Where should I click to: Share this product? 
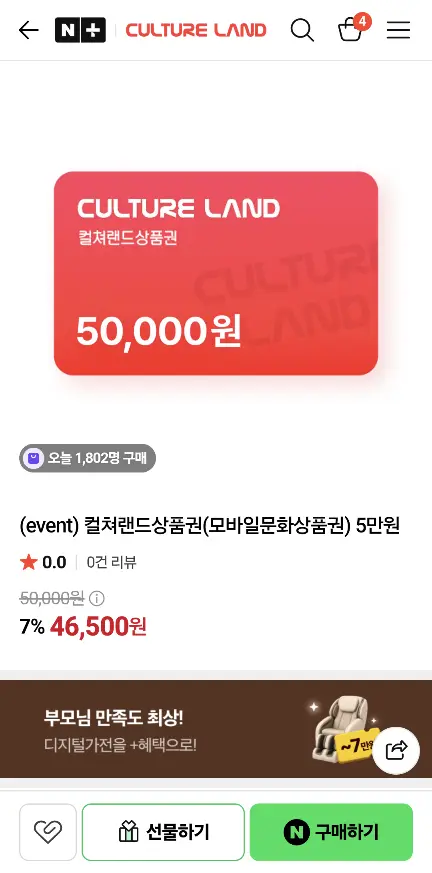click(x=396, y=751)
